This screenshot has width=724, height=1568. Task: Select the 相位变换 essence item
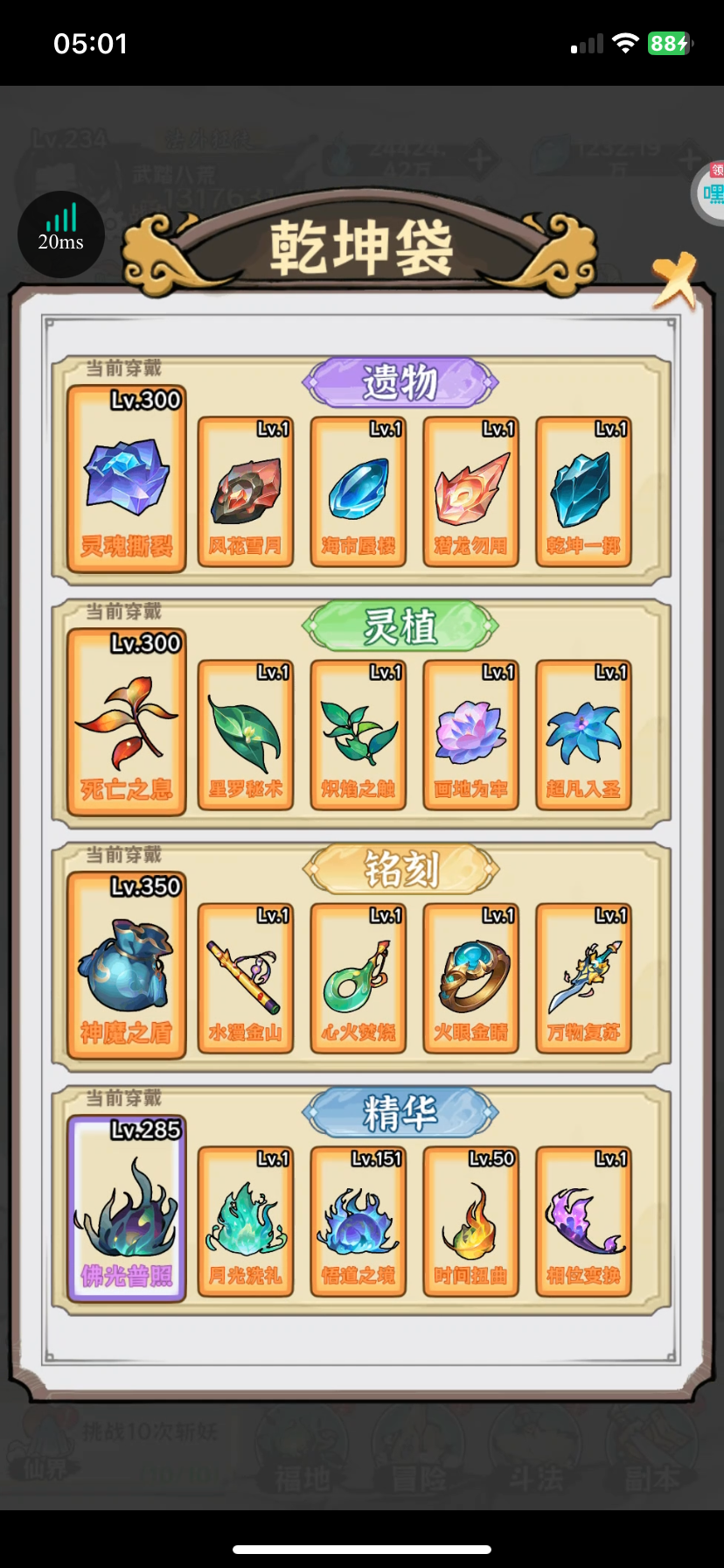click(x=583, y=1221)
